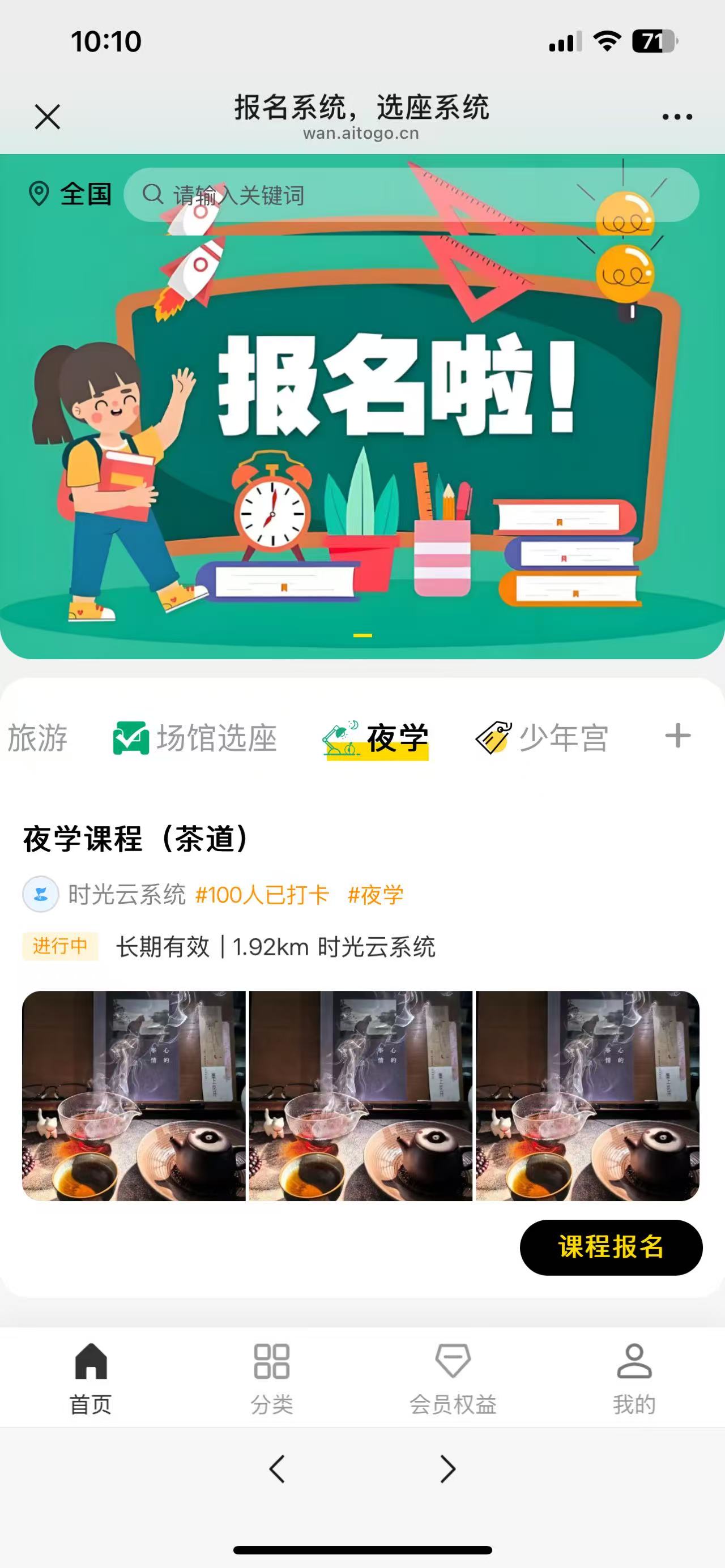
Task: Go back with the browser back arrow
Action: click(277, 1469)
